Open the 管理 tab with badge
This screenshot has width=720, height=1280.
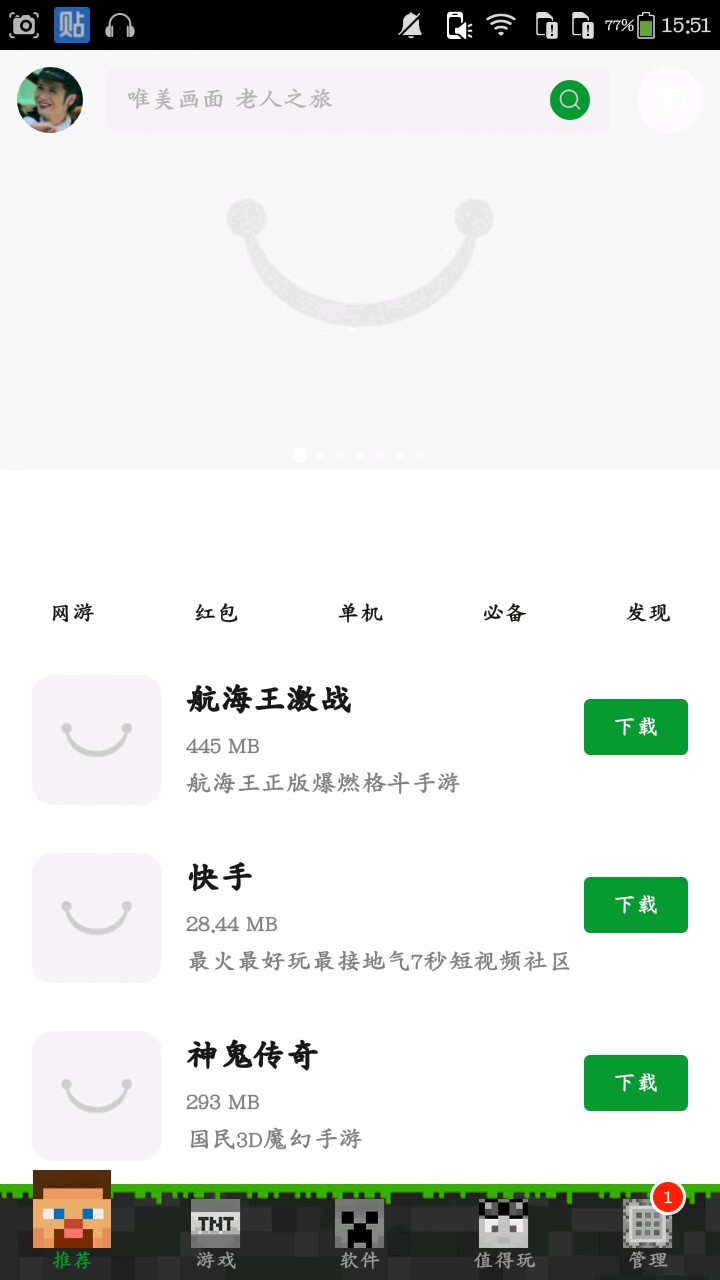[648, 1234]
